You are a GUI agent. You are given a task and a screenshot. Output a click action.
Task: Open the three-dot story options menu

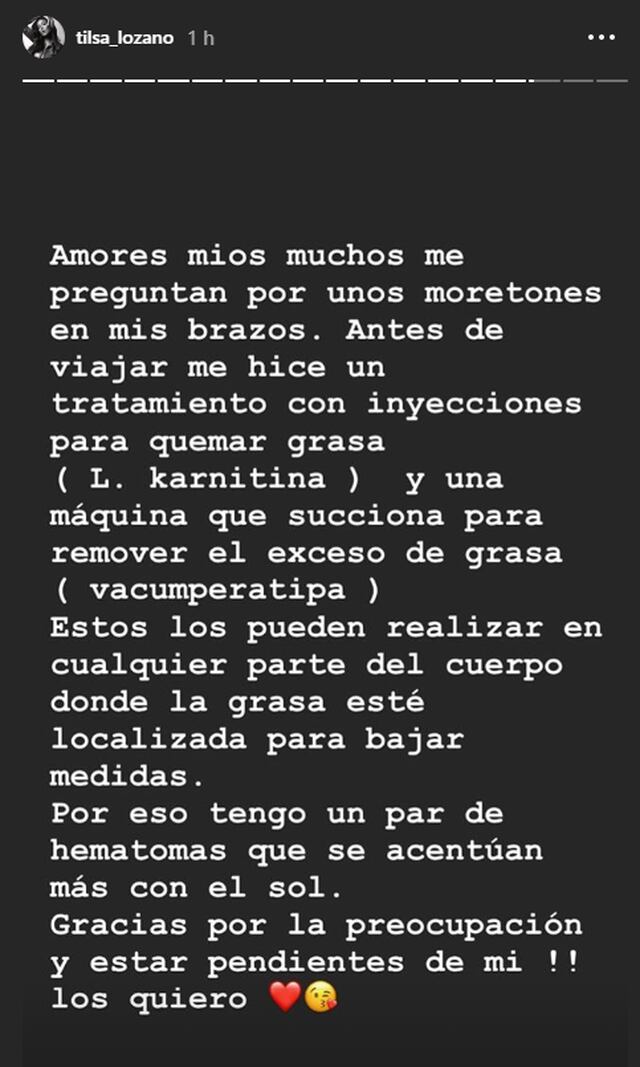[600, 38]
